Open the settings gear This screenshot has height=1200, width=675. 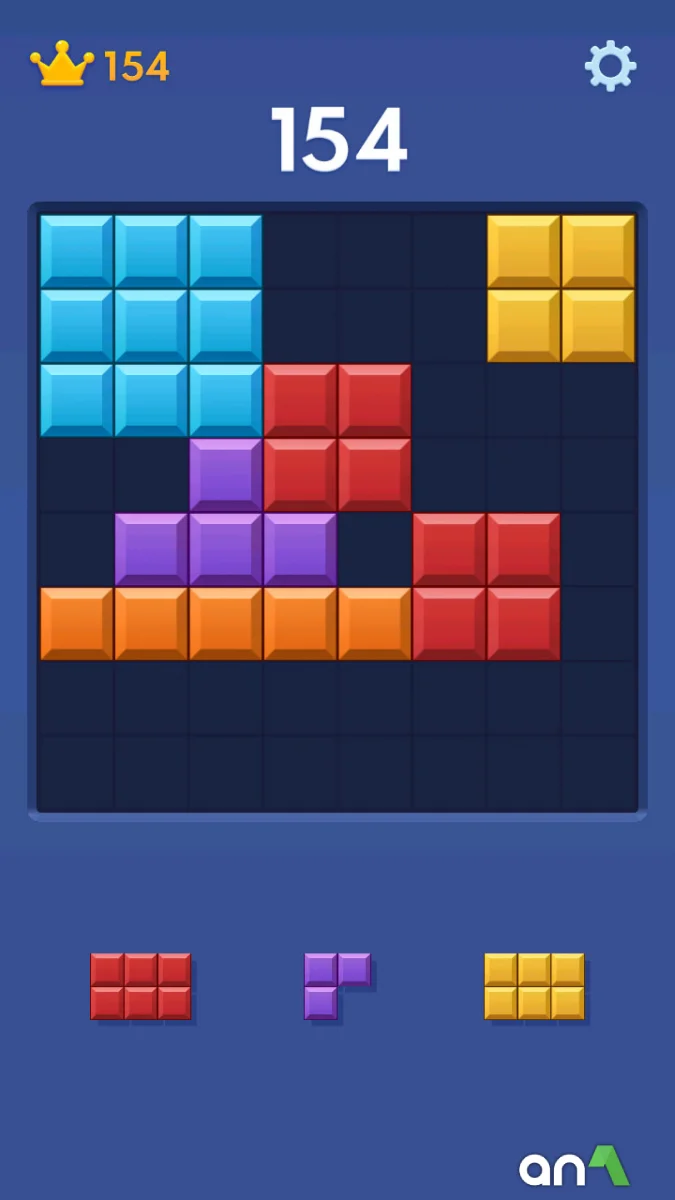610,66
